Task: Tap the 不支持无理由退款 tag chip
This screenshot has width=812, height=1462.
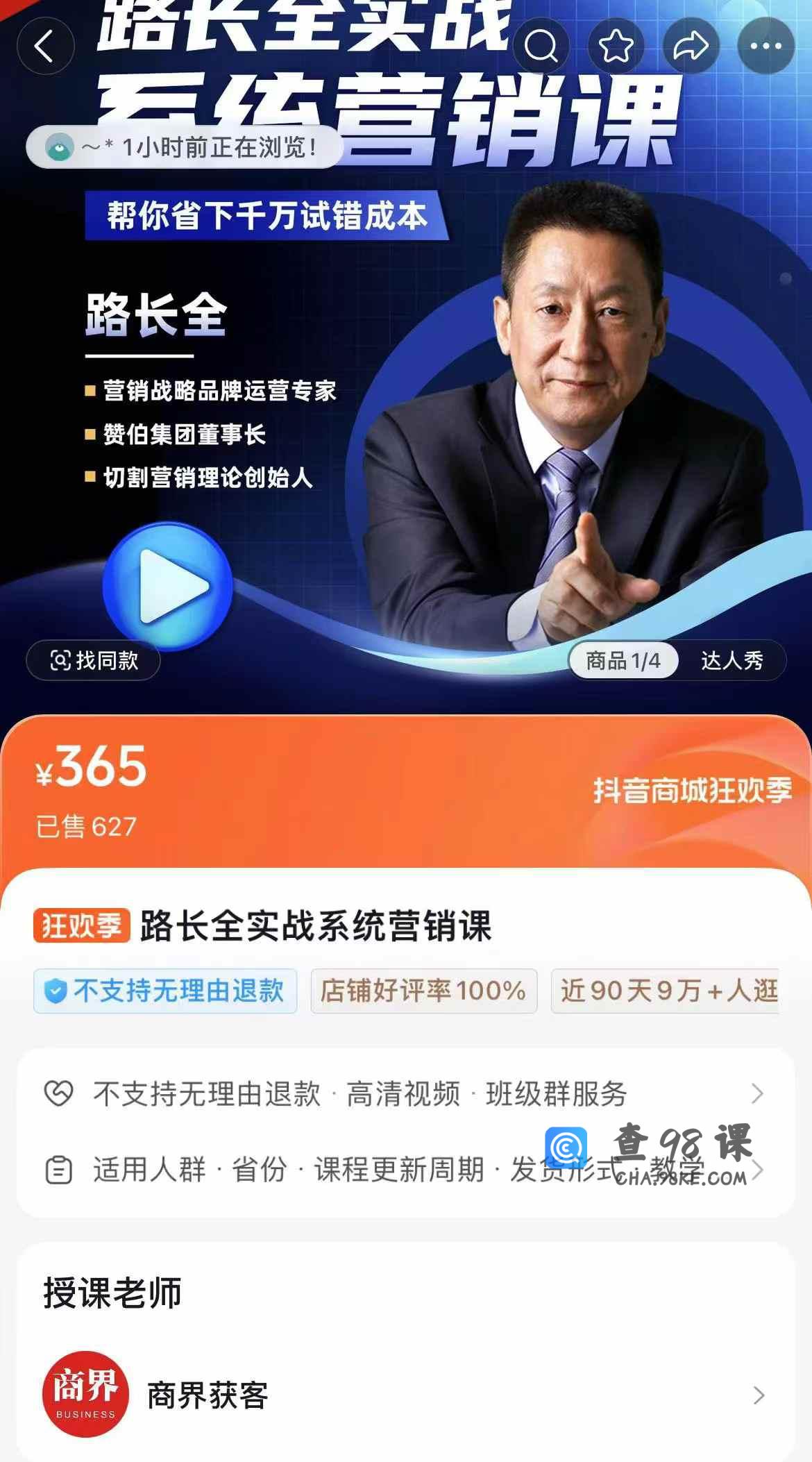Action: [x=165, y=991]
